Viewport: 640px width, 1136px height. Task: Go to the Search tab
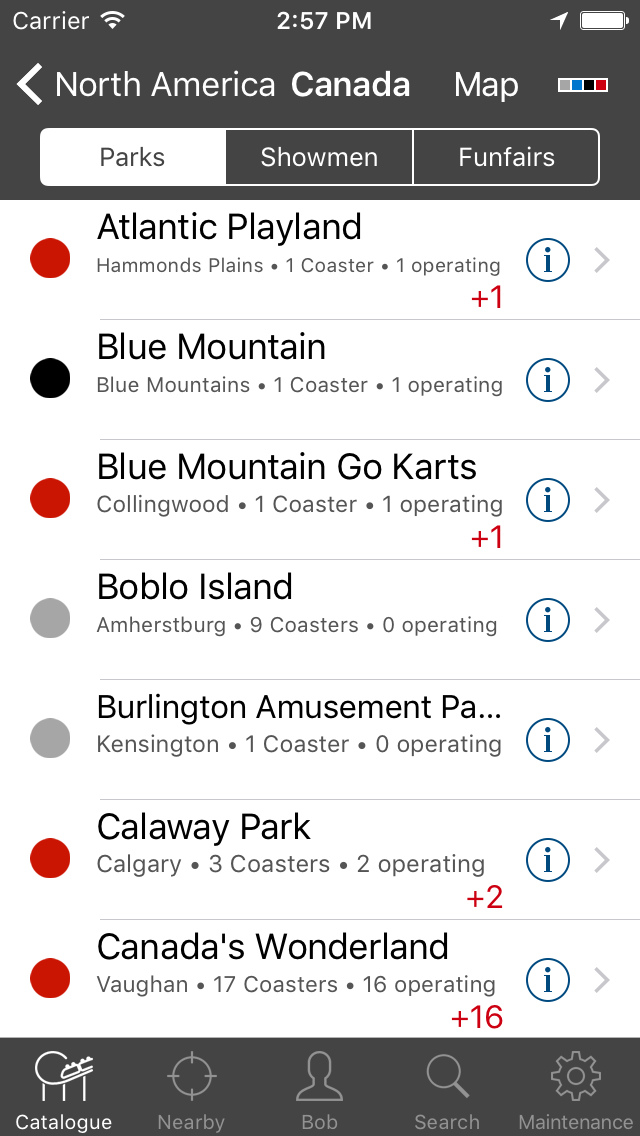pyautogui.click(x=447, y=1089)
